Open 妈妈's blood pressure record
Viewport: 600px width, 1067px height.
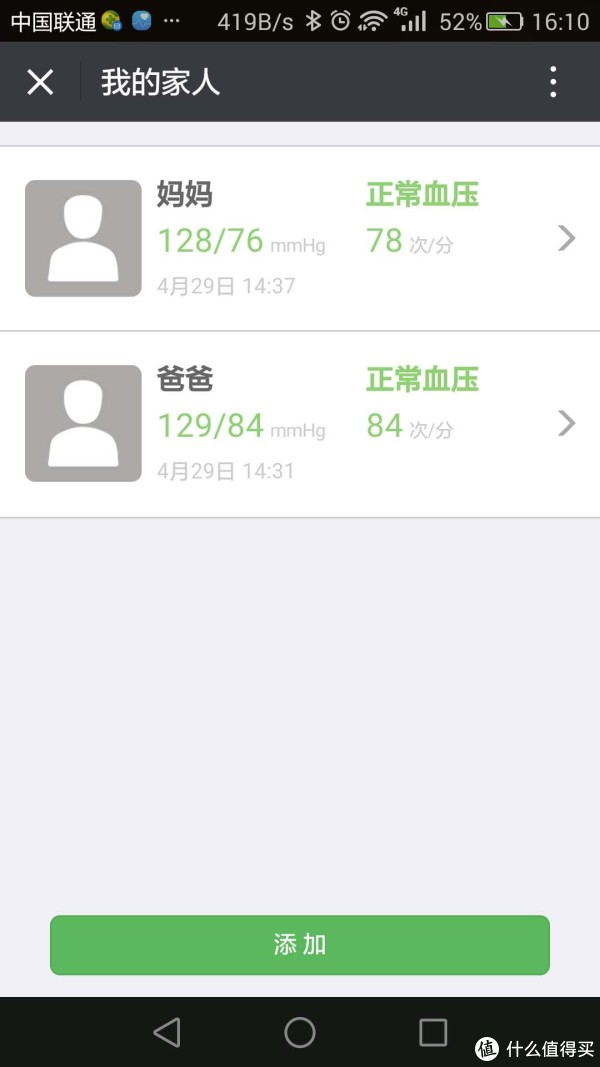[x=300, y=239]
